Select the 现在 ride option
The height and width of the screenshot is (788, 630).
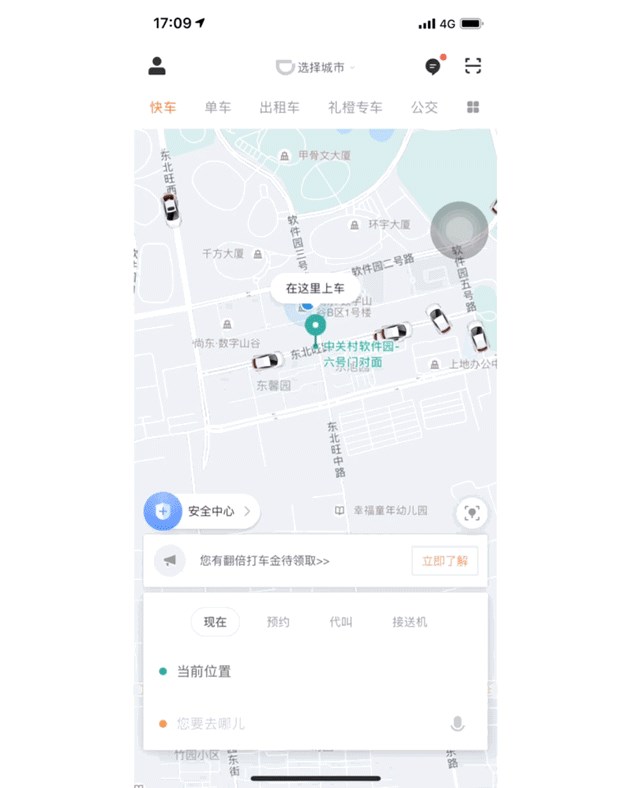tap(215, 622)
